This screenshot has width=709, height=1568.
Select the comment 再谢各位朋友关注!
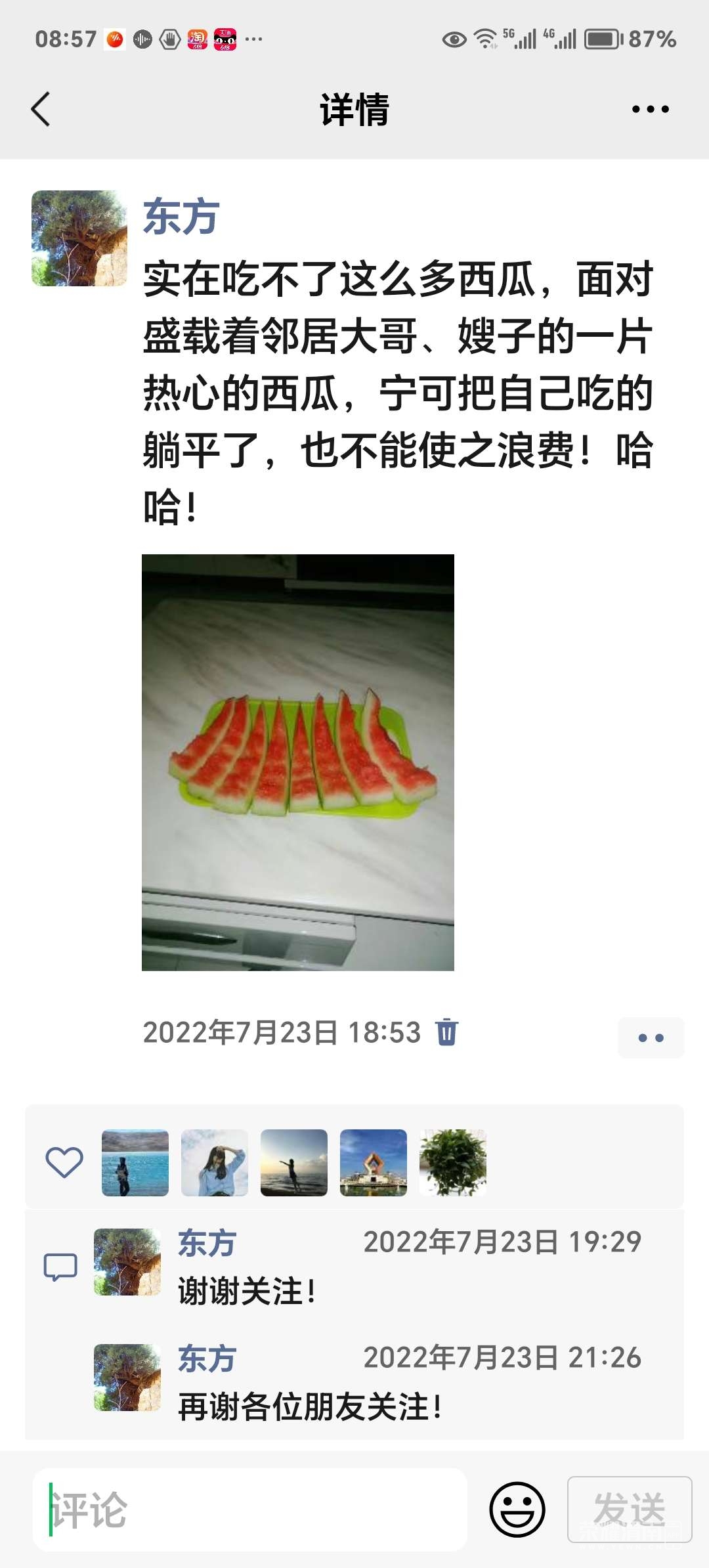pos(310,1407)
